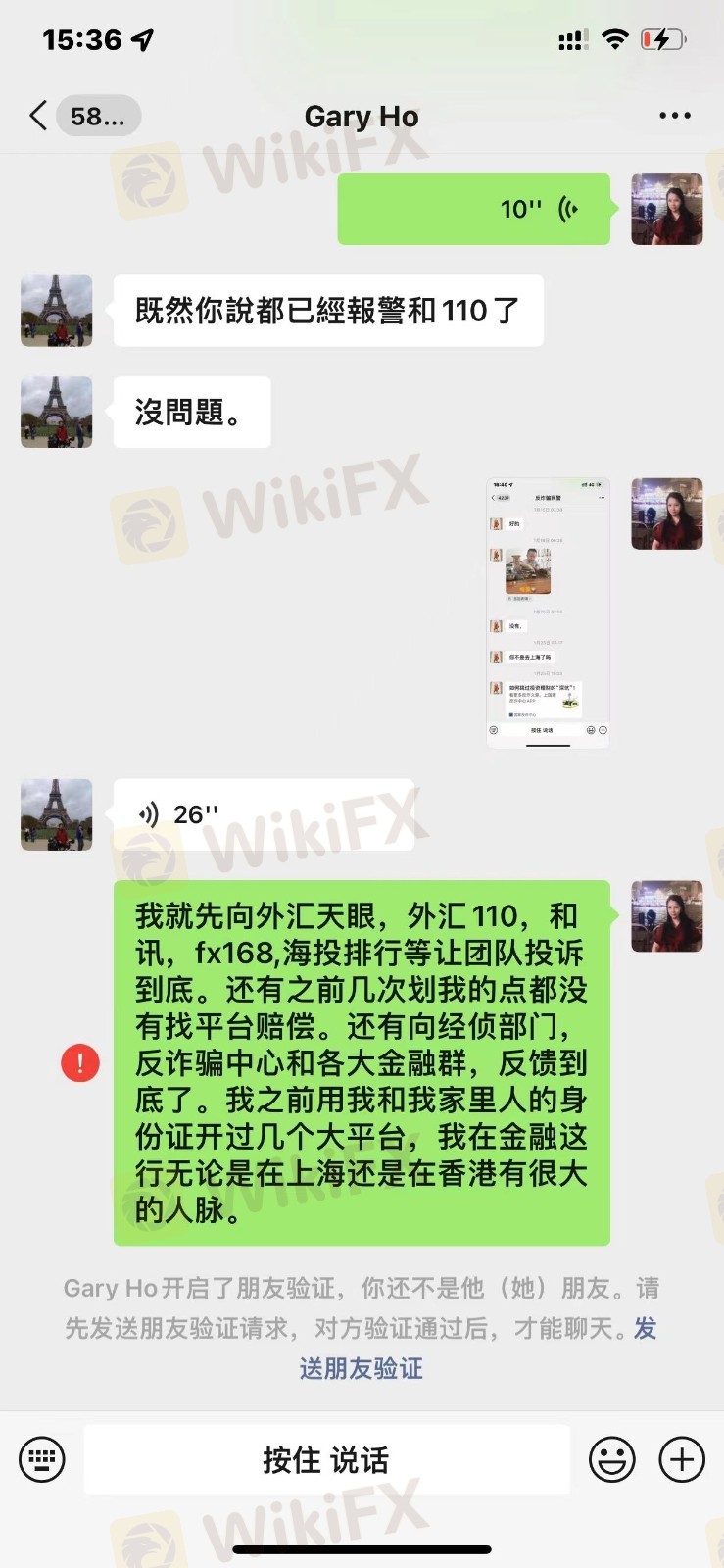This screenshot has height=1568, width=724.
Task: Open the chat overflow menu
Action: 674,116
